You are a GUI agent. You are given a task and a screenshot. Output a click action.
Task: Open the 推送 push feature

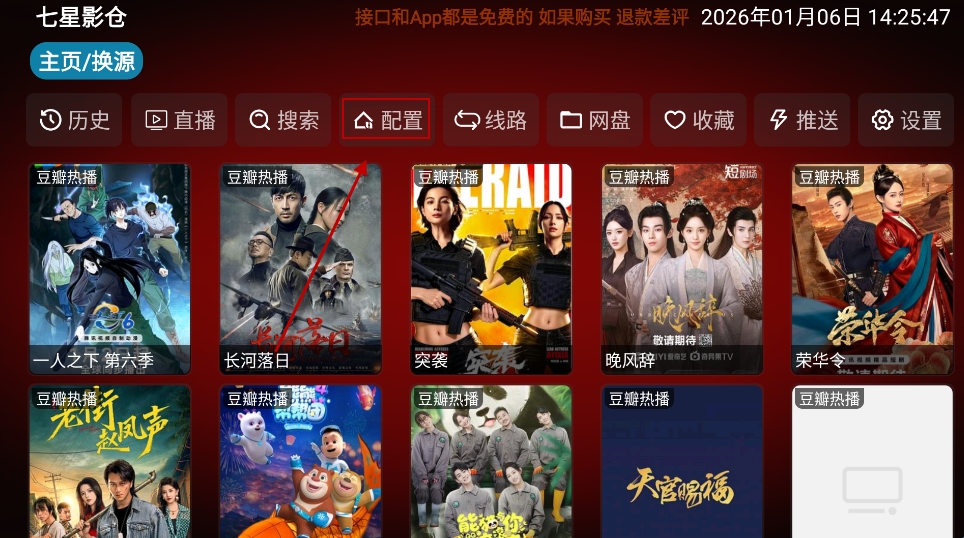(x=803, y=121)
